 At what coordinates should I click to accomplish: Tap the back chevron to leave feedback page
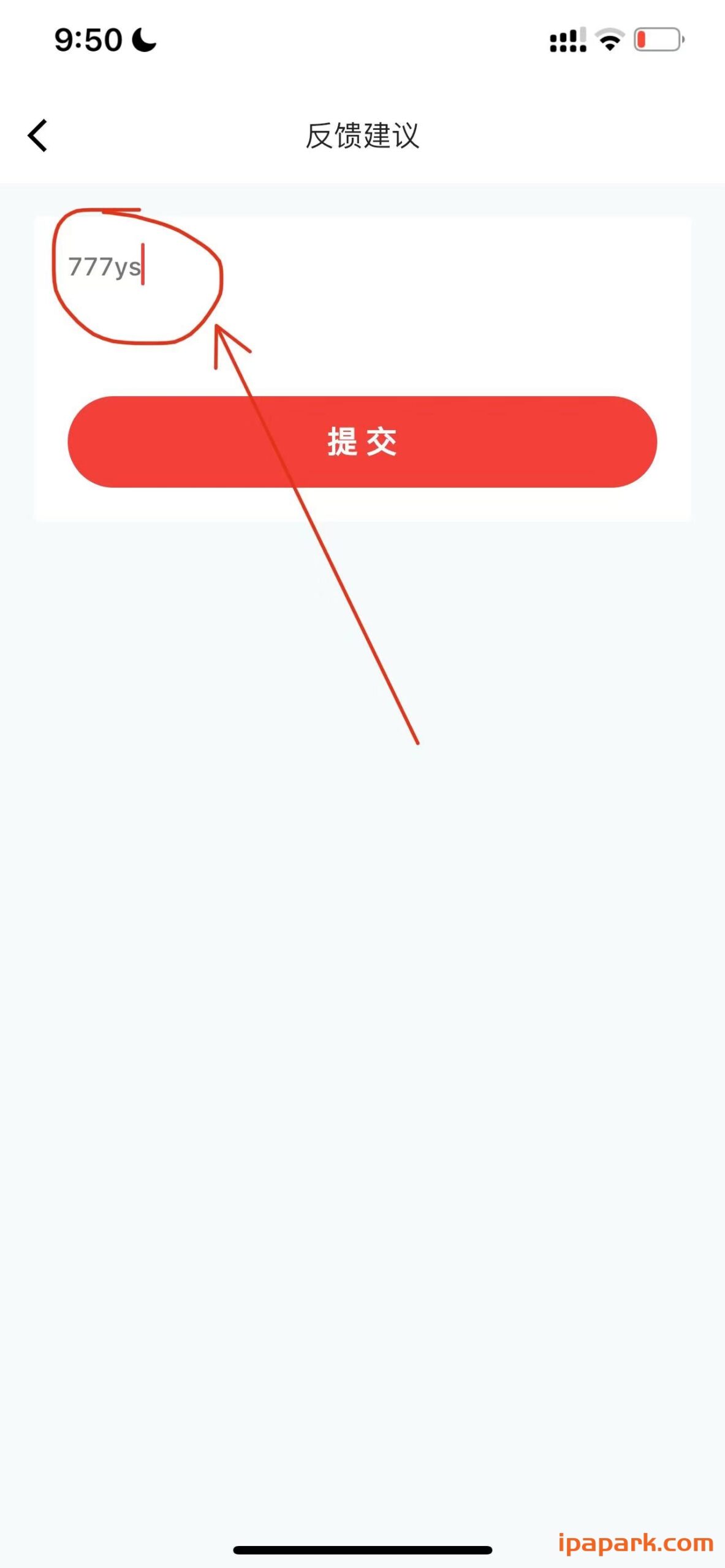coord(38,135)
